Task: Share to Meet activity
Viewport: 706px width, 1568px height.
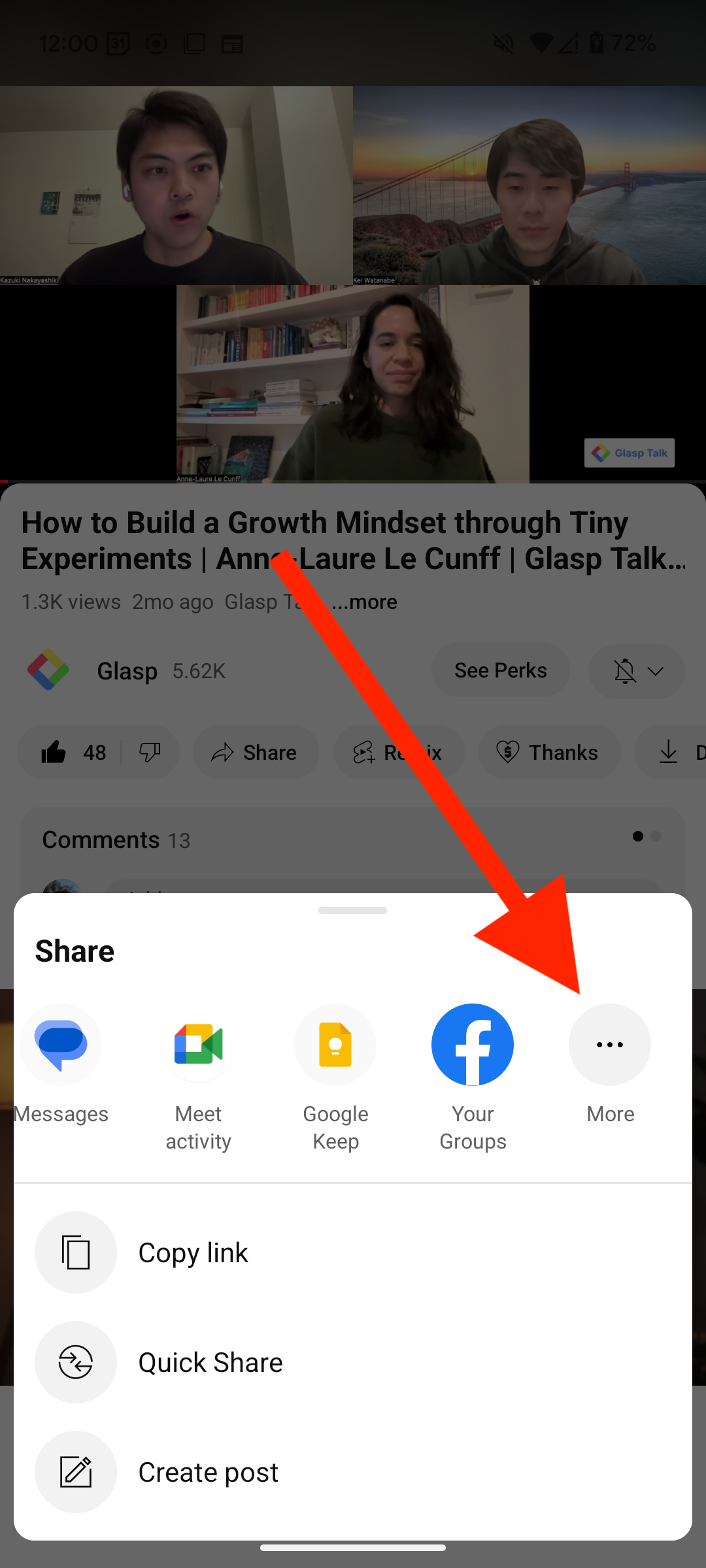Action: 198,1044
